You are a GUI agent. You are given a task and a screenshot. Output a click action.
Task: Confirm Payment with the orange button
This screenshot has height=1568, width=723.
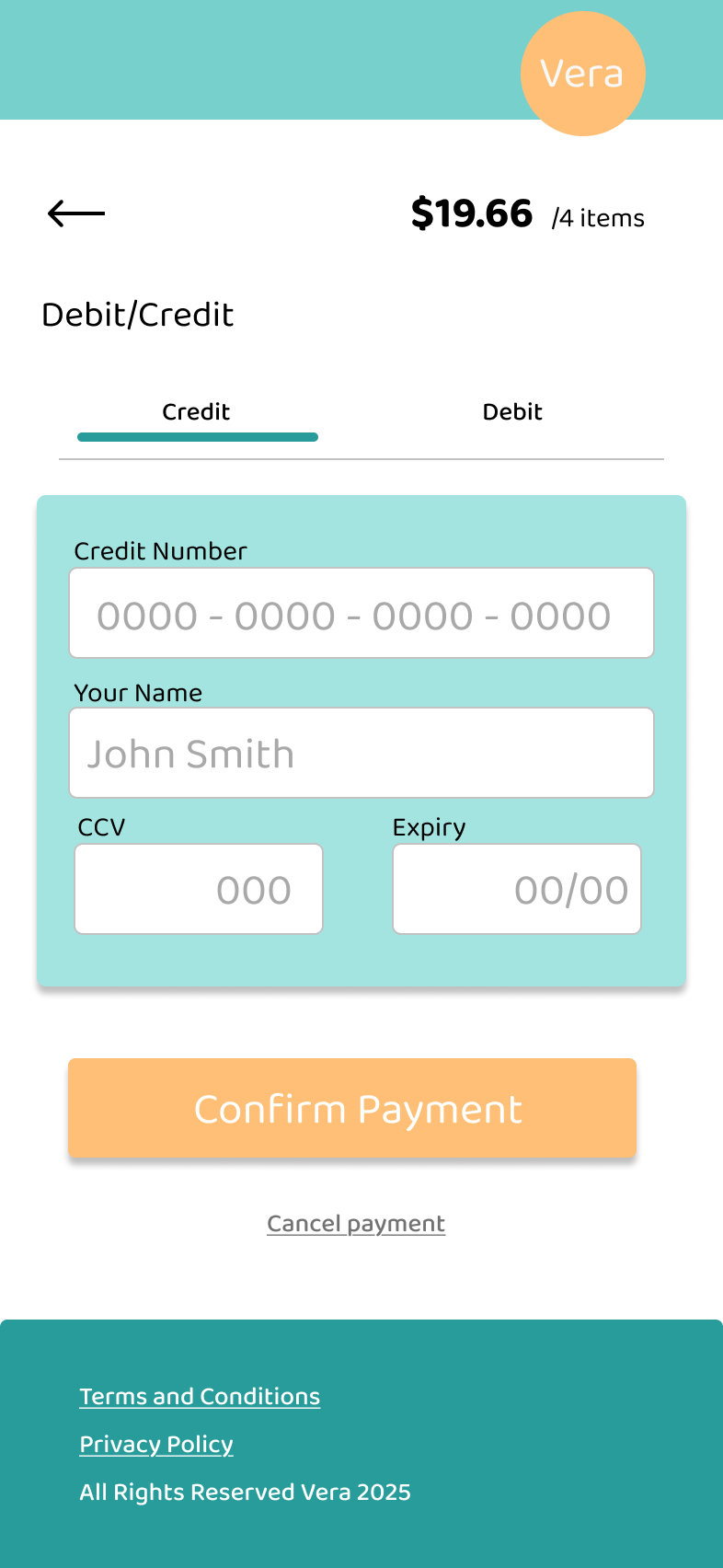coord(352,1108)
